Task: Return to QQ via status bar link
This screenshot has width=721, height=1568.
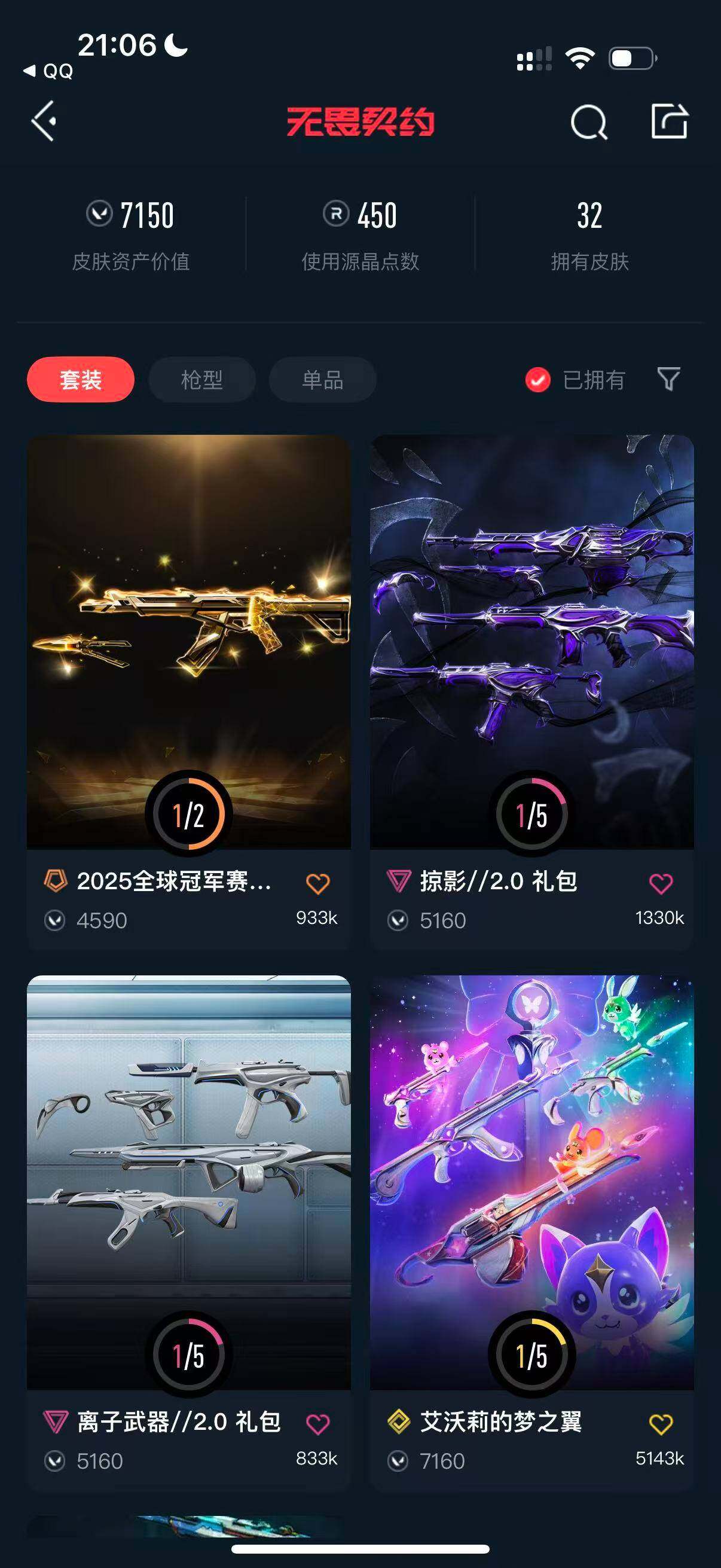Action: pyautogui.click(x=48, y=71)
